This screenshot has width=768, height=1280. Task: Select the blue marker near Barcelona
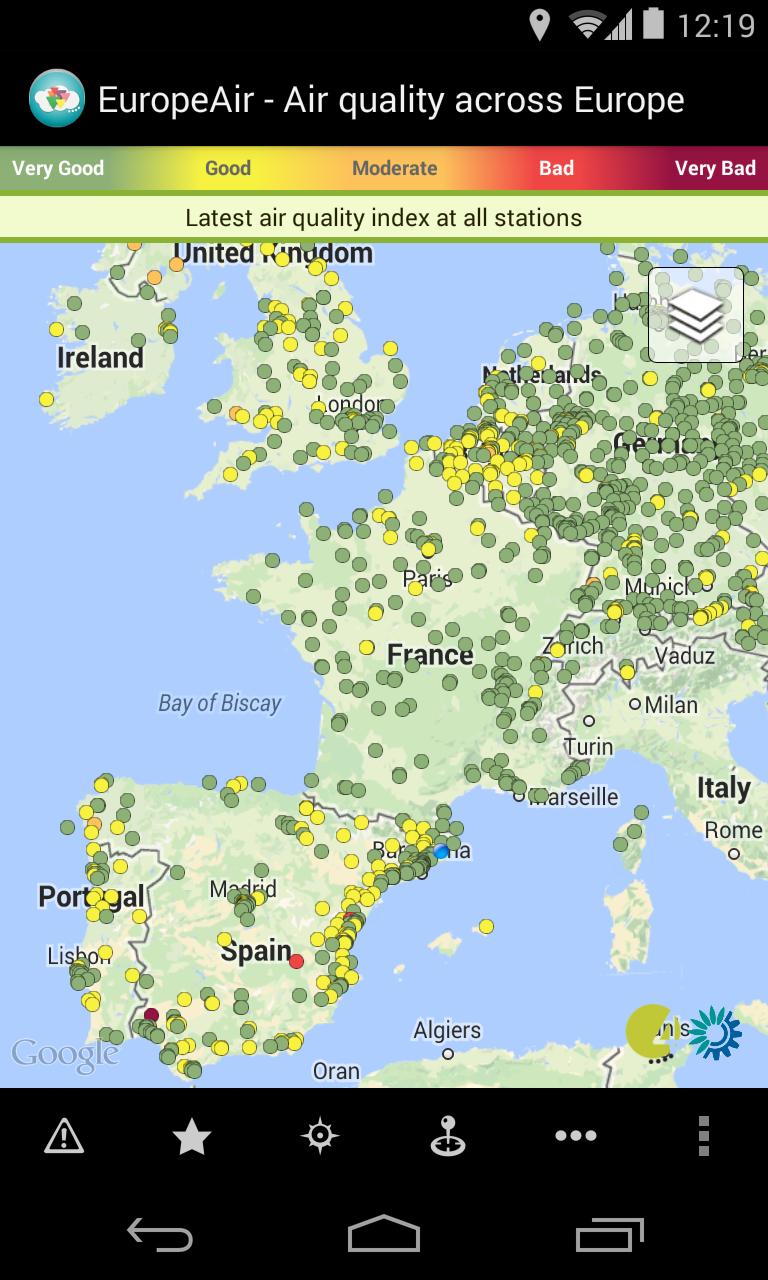coord(441,851)
